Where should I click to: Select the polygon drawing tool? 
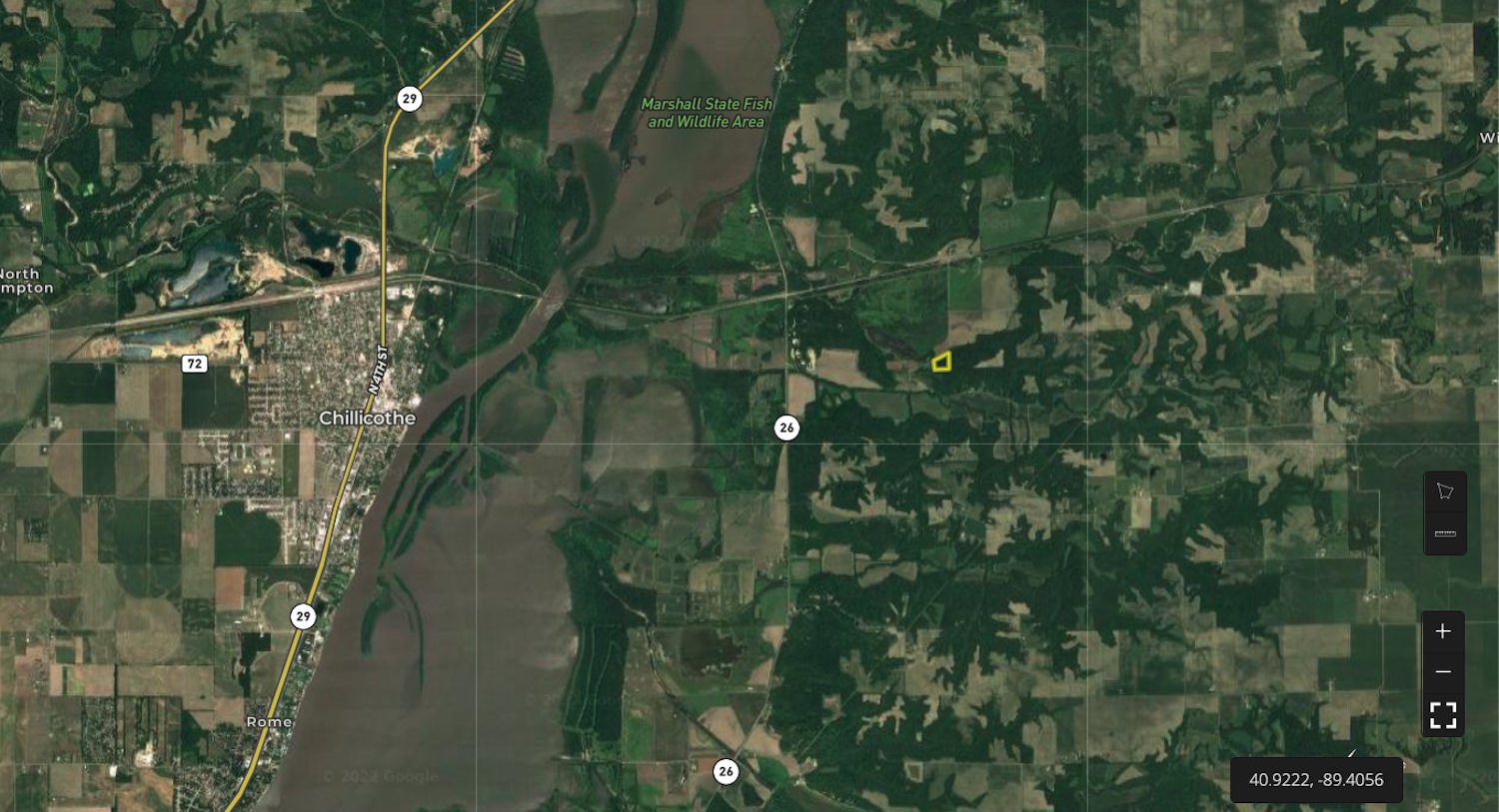pos(1444,491)
